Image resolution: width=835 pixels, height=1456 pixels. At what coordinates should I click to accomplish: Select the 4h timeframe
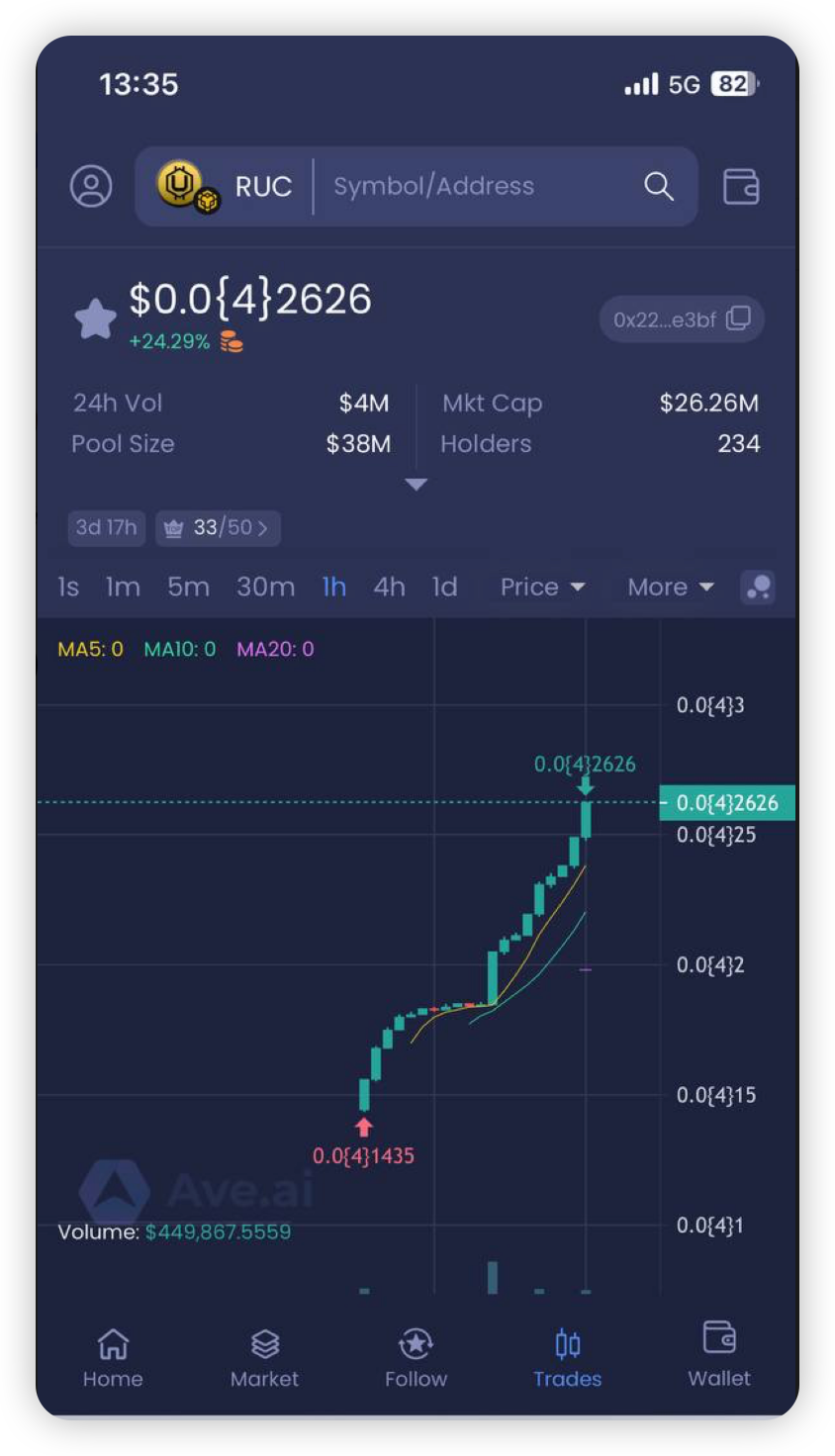click(389, 587)
